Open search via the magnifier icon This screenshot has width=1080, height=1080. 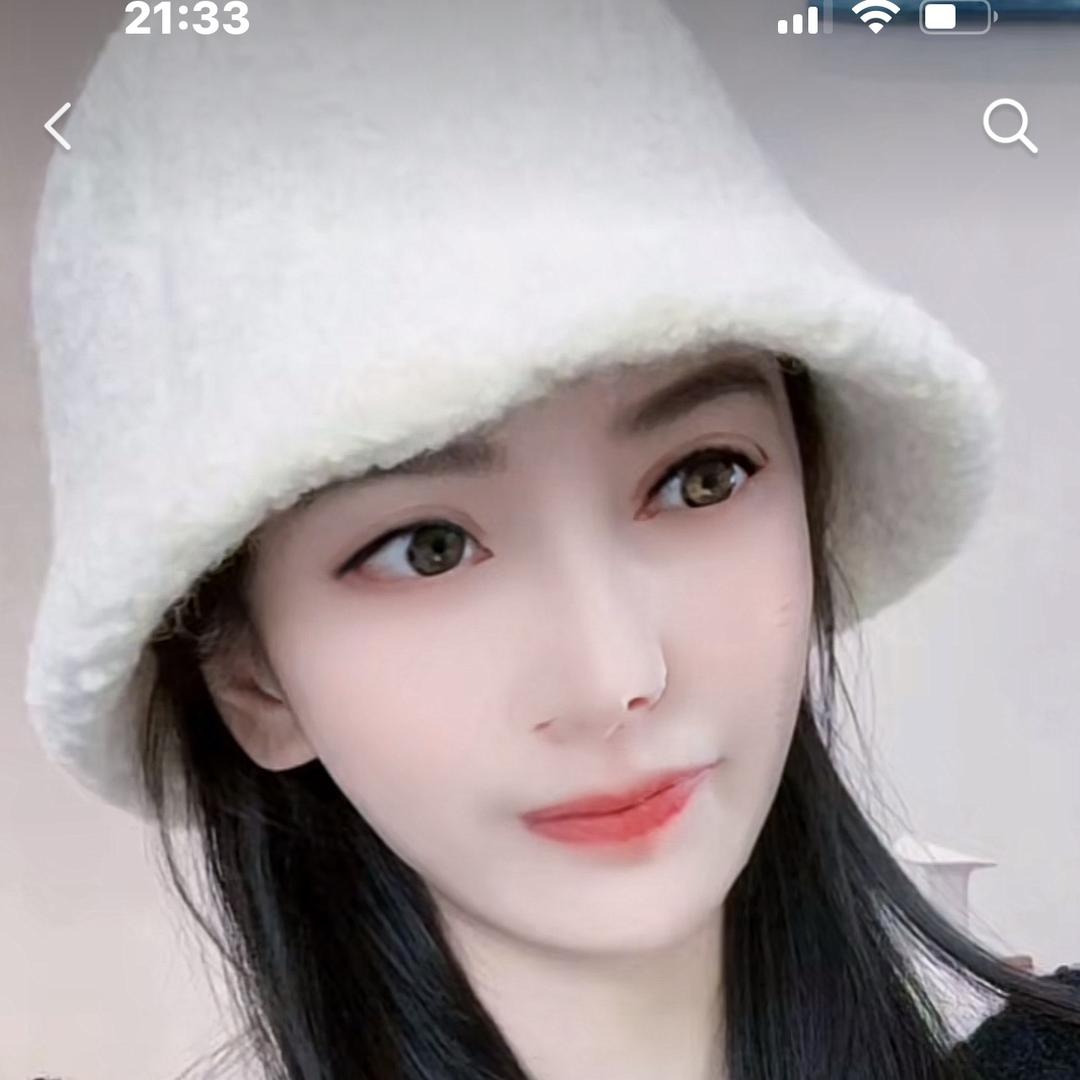tap(1008, 127)
